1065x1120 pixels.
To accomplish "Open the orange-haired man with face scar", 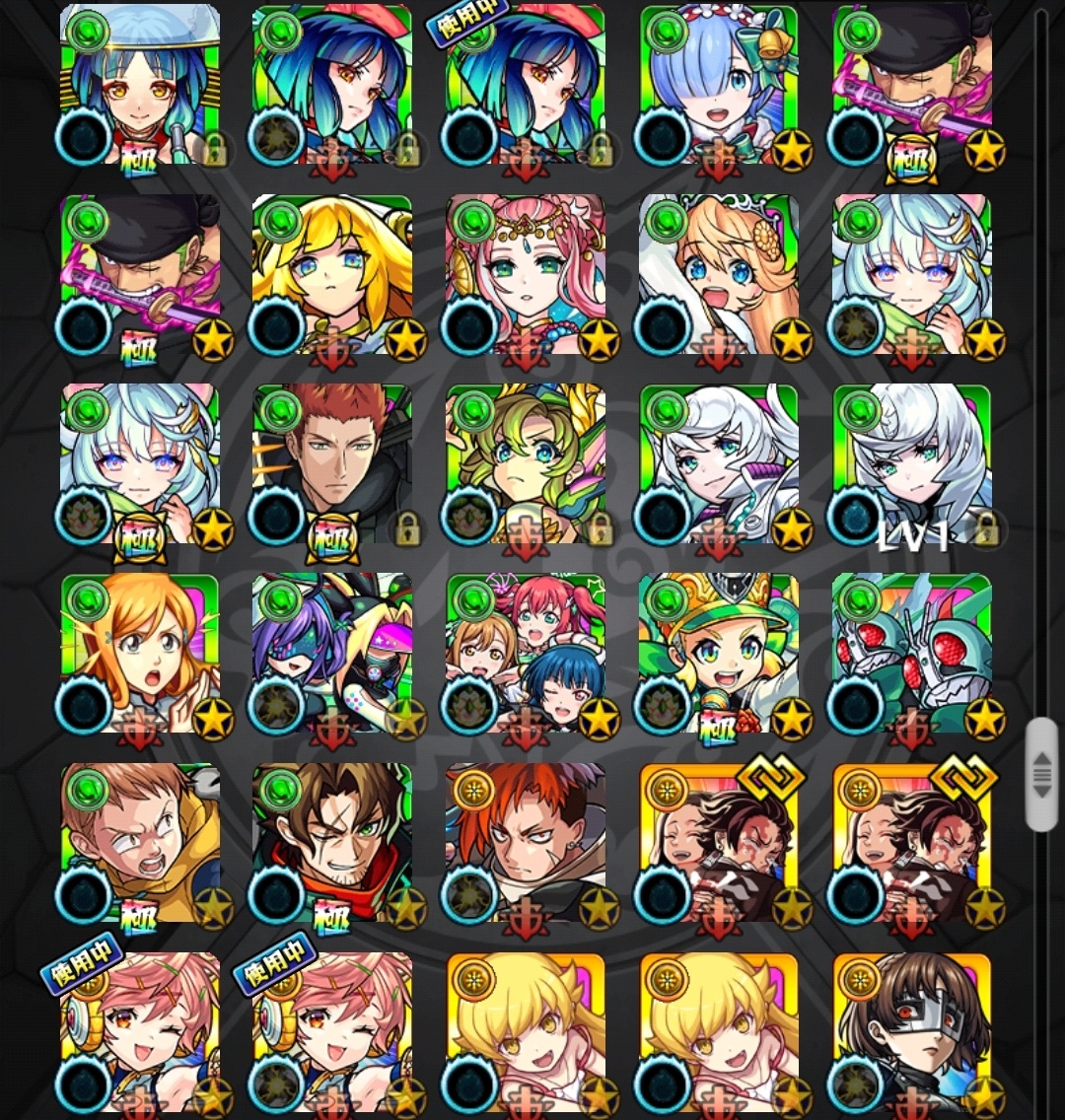I will click(x=525, y=842).
